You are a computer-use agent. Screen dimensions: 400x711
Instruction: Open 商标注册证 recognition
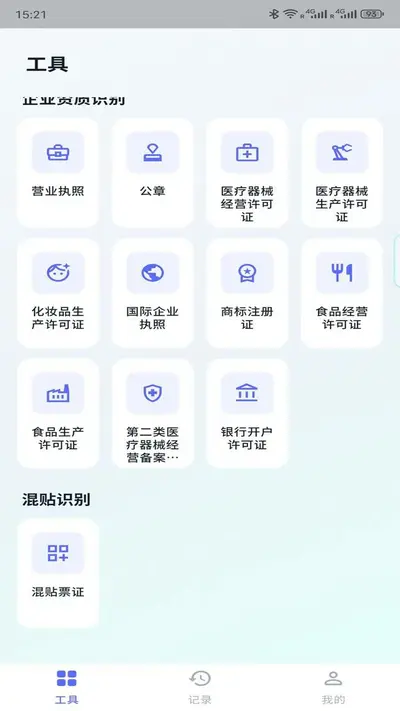(x=247, y=293)
